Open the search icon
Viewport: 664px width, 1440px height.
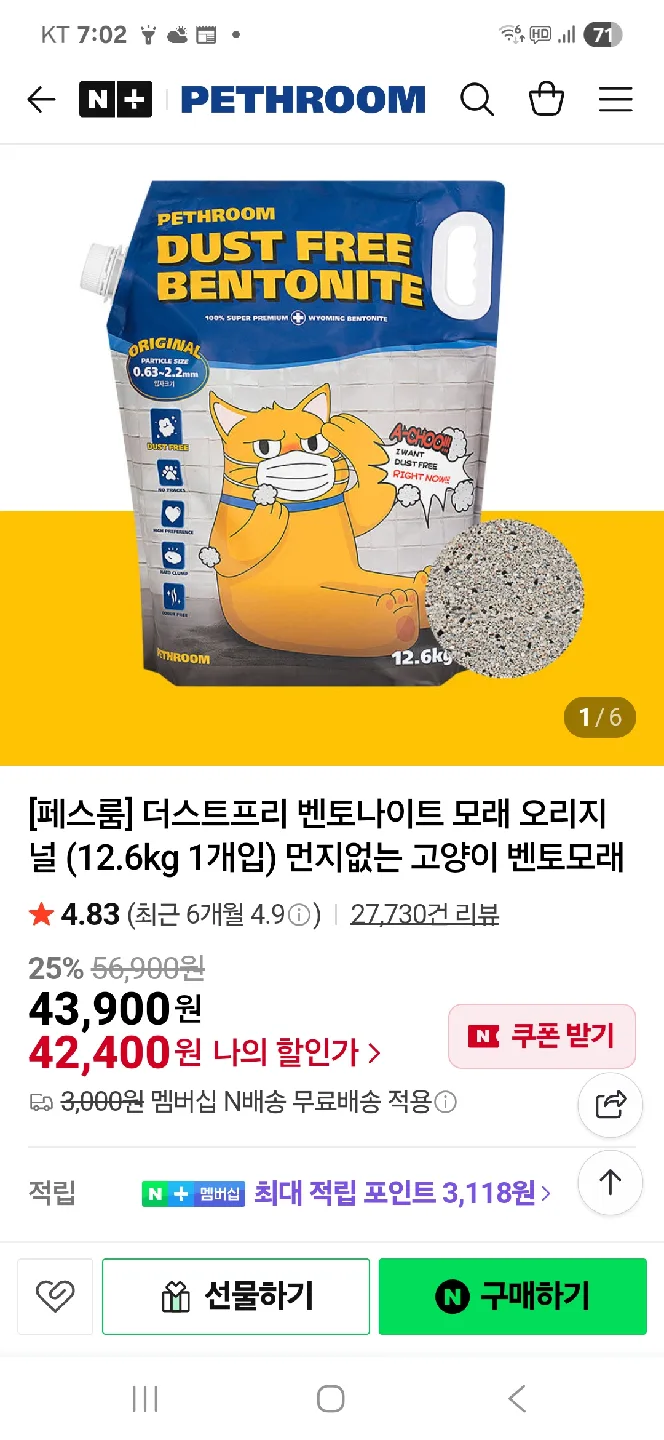pos(477,100)
